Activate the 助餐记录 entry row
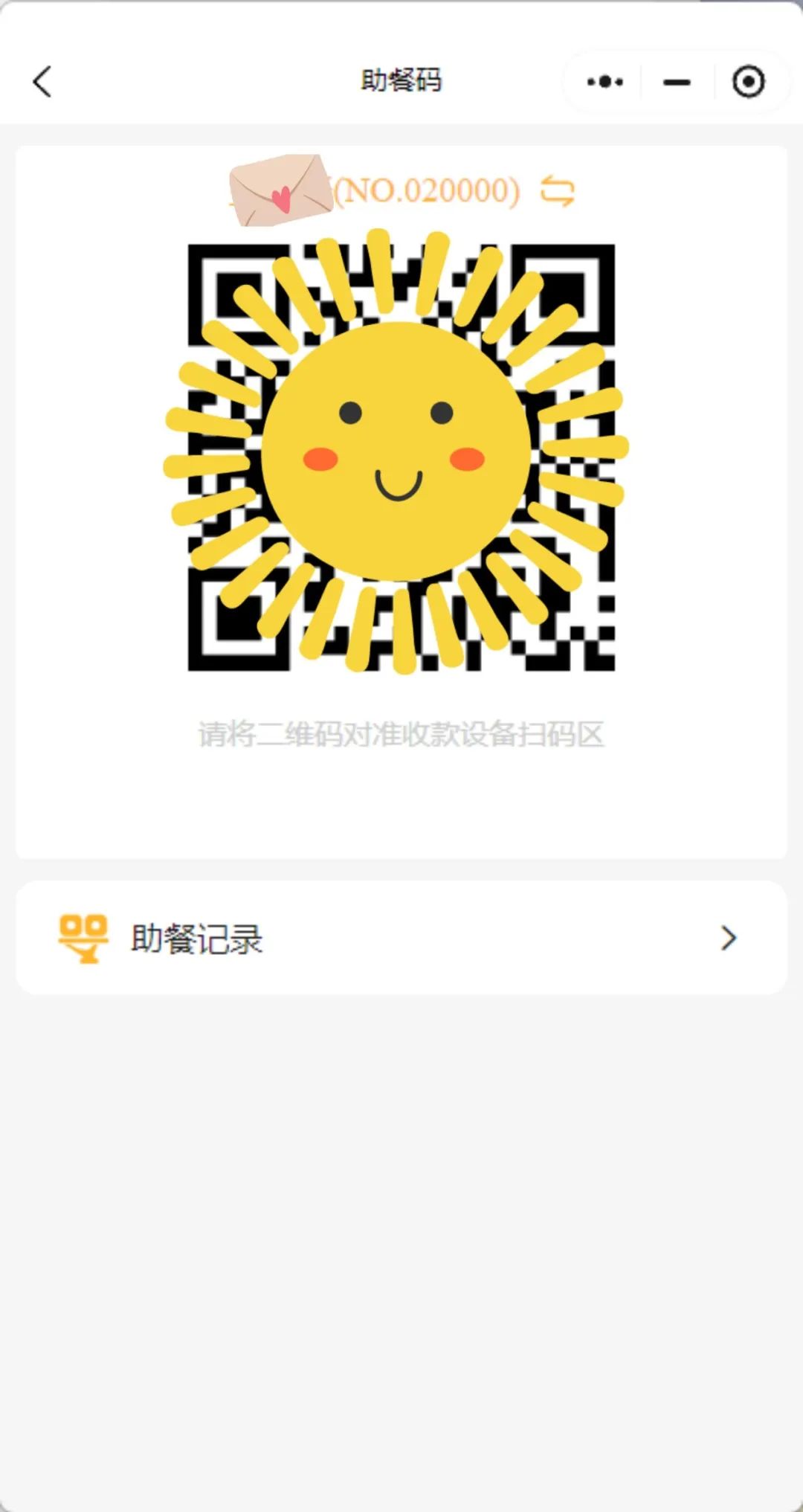803x1512 pixels. [x=401, y=939]
